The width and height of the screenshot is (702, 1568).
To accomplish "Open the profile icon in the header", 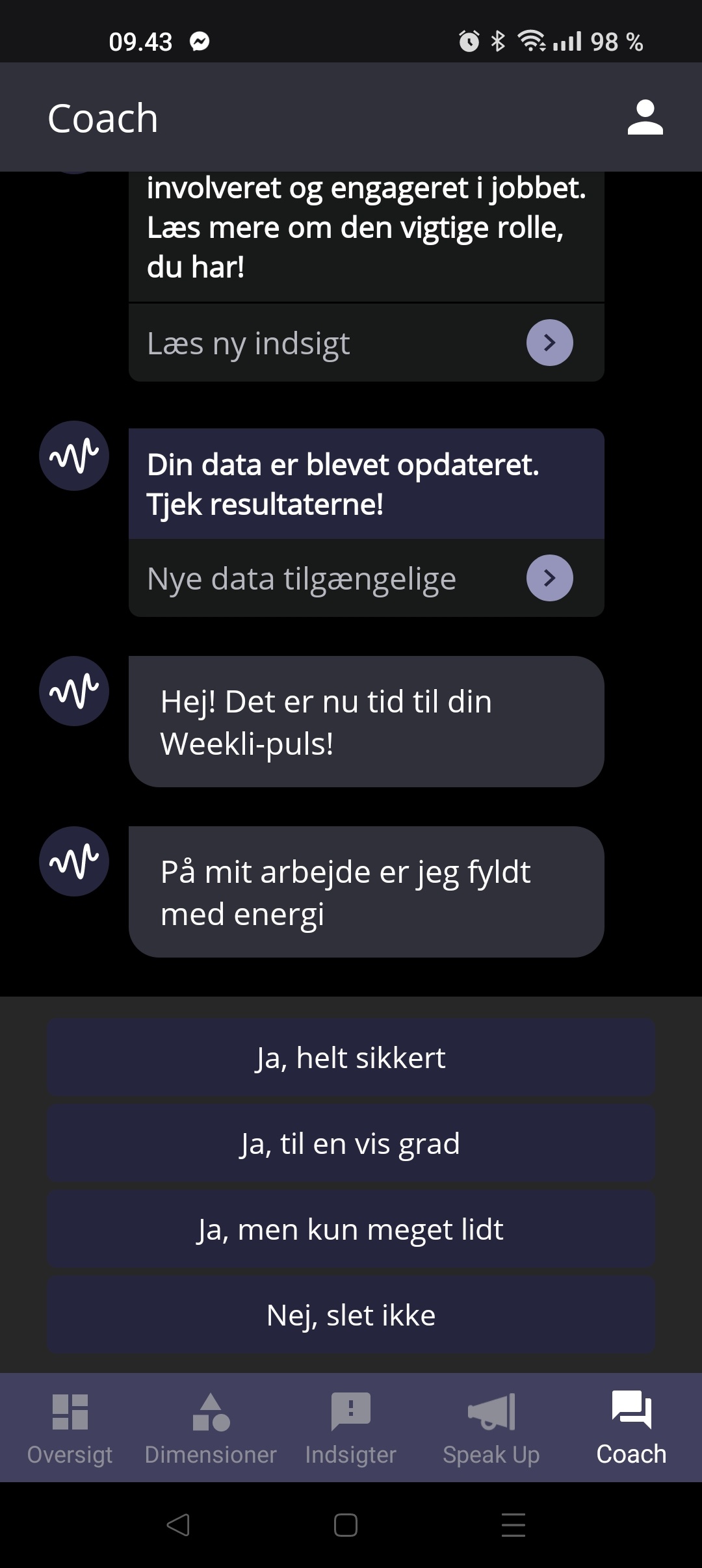I will pyautogui.click(x=645, y=118).
